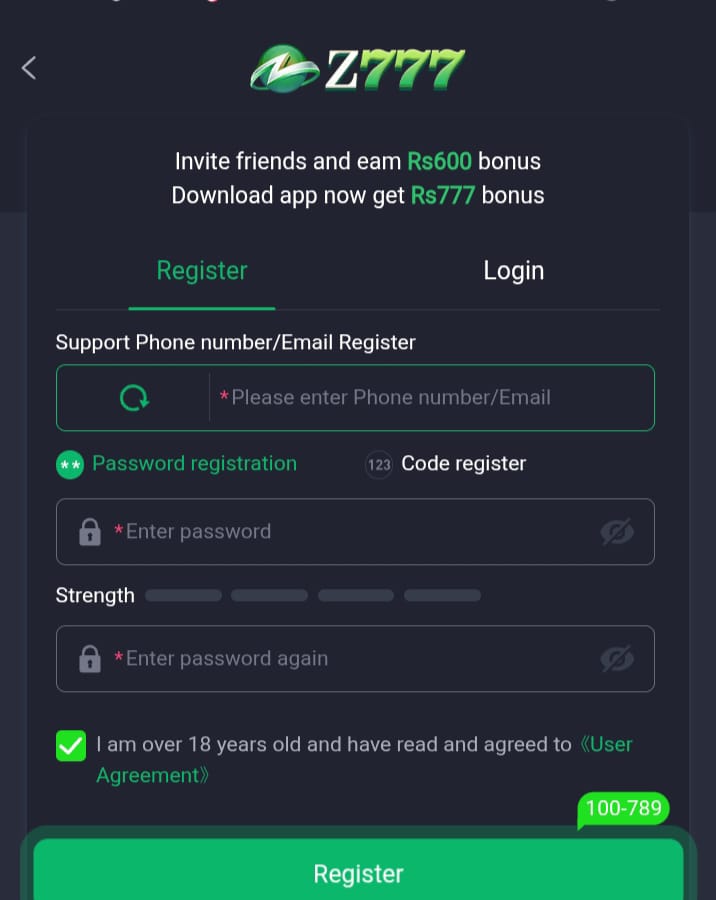Screen dimensions: 716x900
Task: Select the Register tab
Action: [x=202, y=271]
